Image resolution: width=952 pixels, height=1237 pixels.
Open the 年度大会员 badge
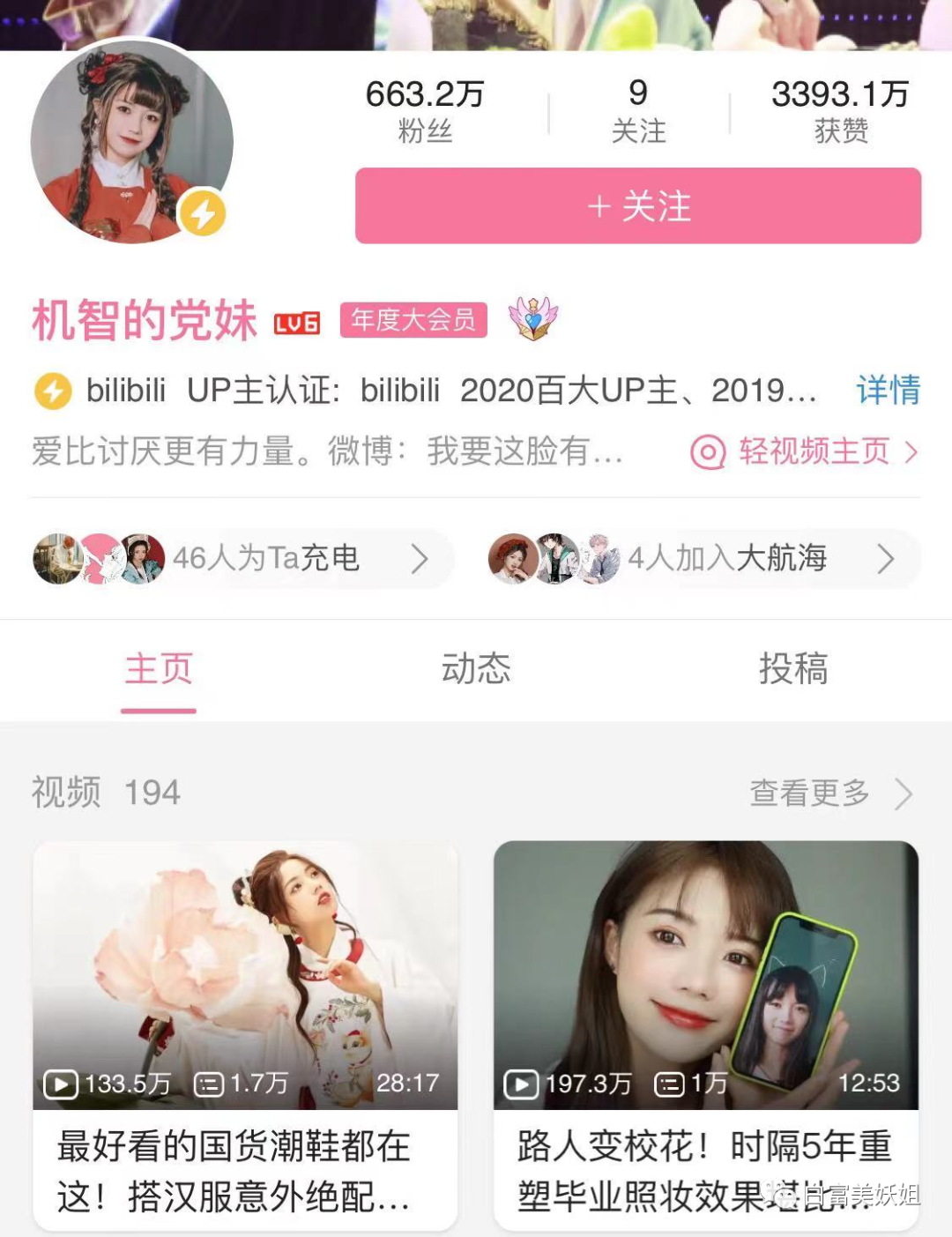click(413, 319)
